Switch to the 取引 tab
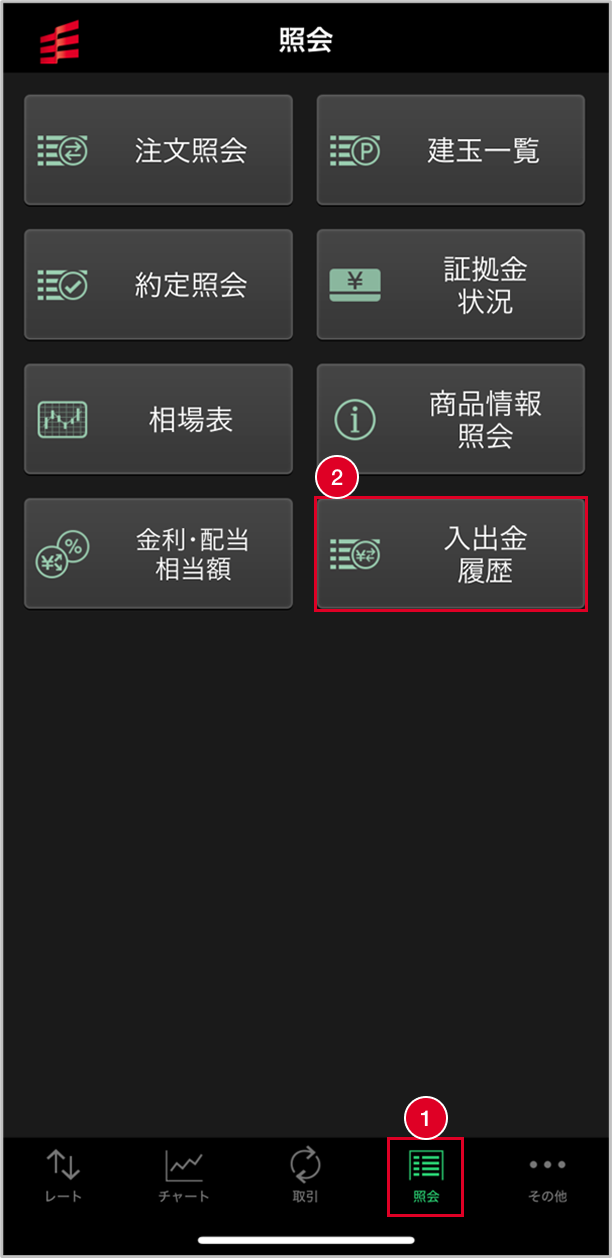This screenshot has width=612, height=1258. [x=306, y=1176]
